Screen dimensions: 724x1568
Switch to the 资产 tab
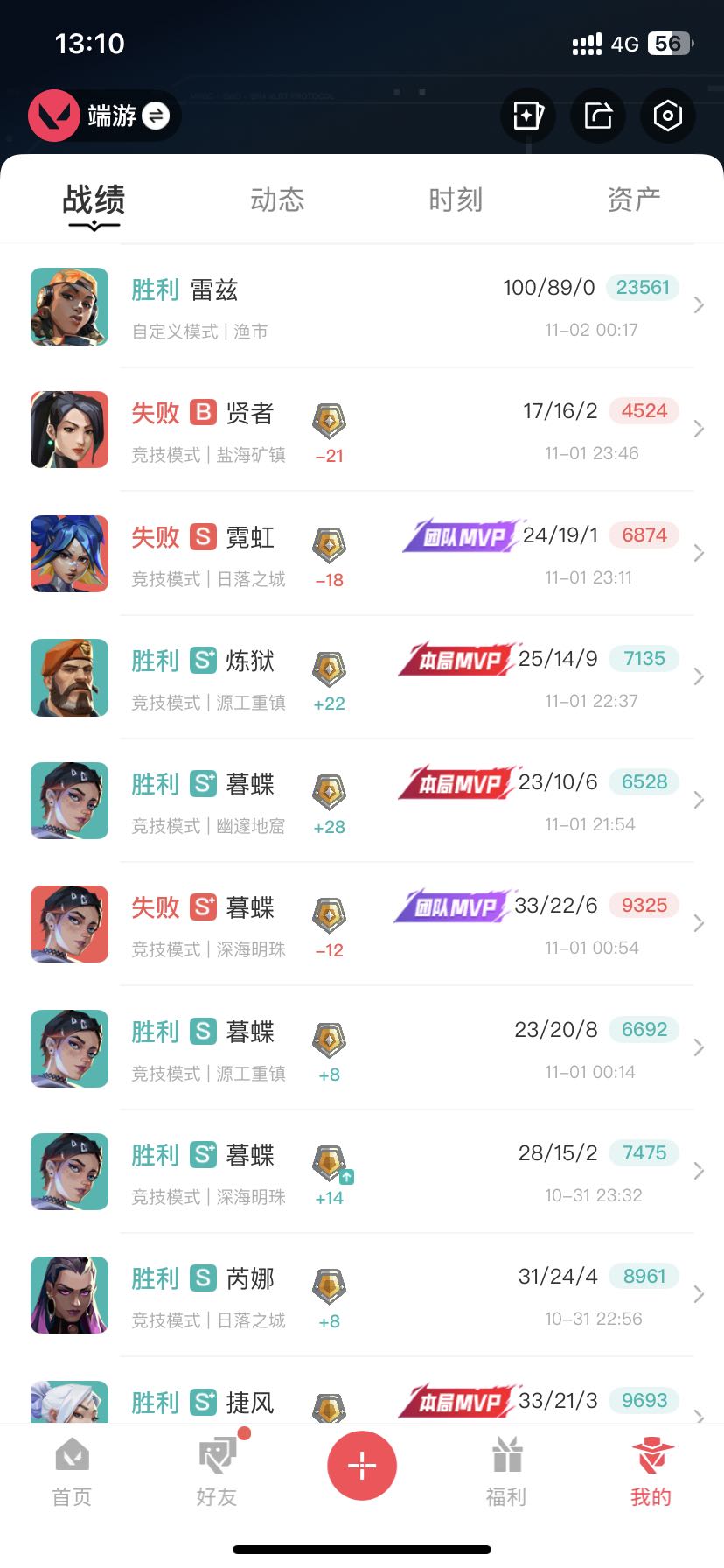(x=634, y=199)
